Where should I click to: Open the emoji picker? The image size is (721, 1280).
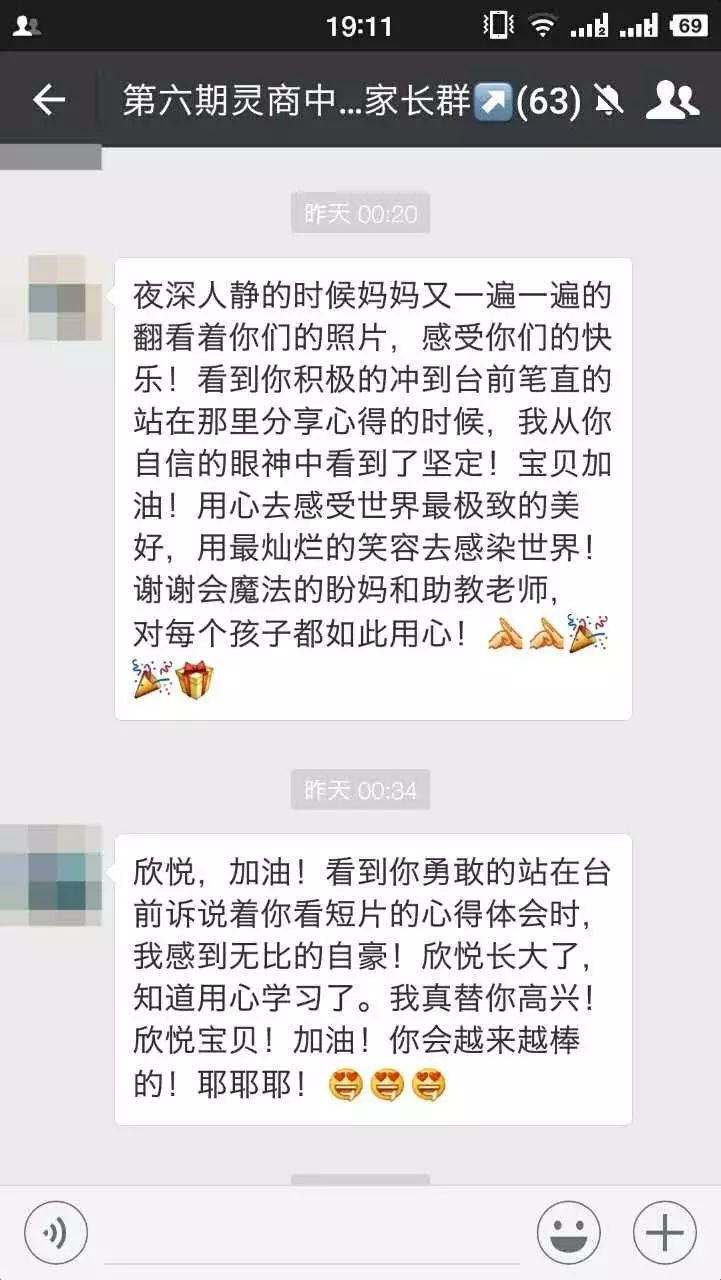point(568,1232)
